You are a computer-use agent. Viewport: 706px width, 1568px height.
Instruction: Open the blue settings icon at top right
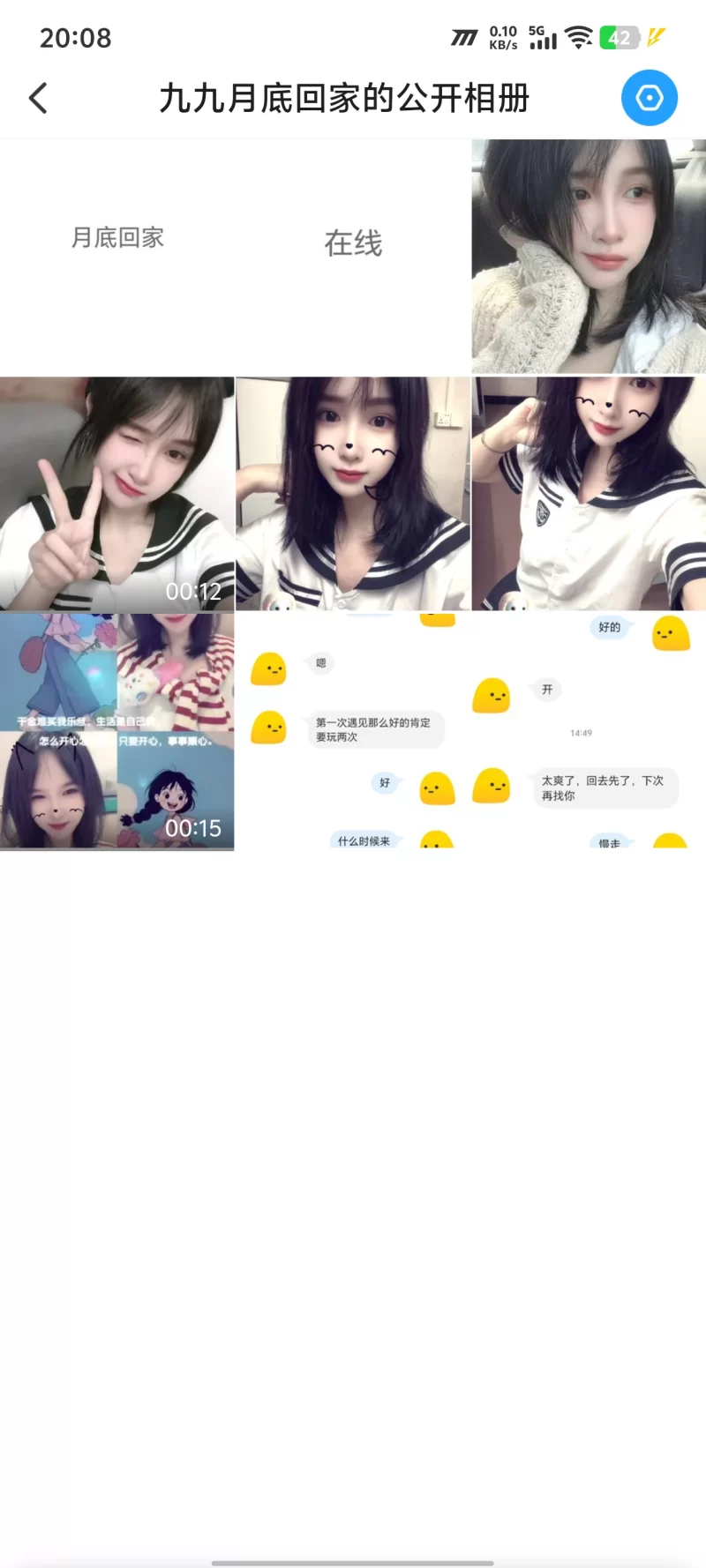(649, 98)
